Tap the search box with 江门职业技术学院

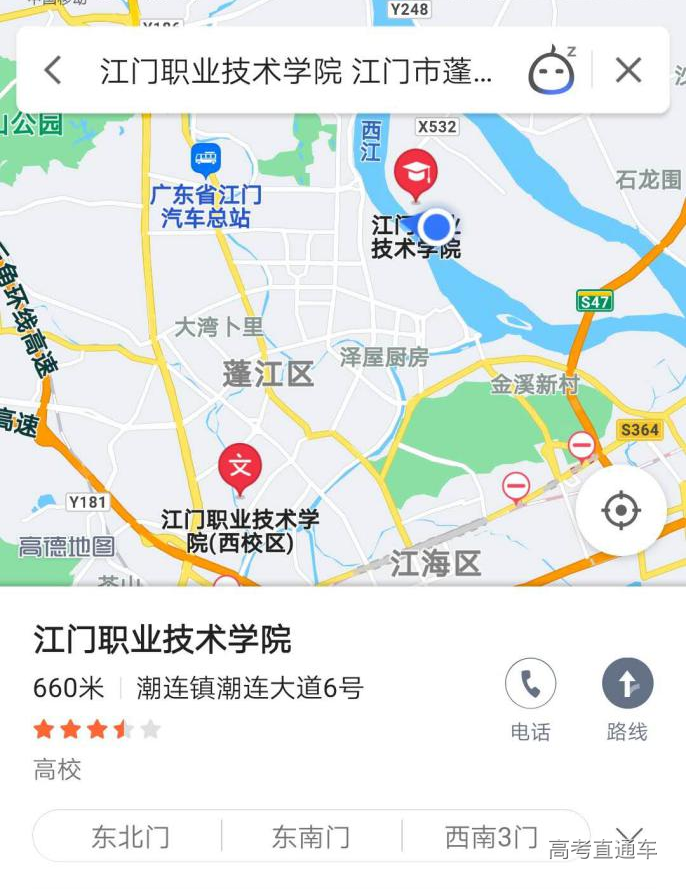pos(296,71)
